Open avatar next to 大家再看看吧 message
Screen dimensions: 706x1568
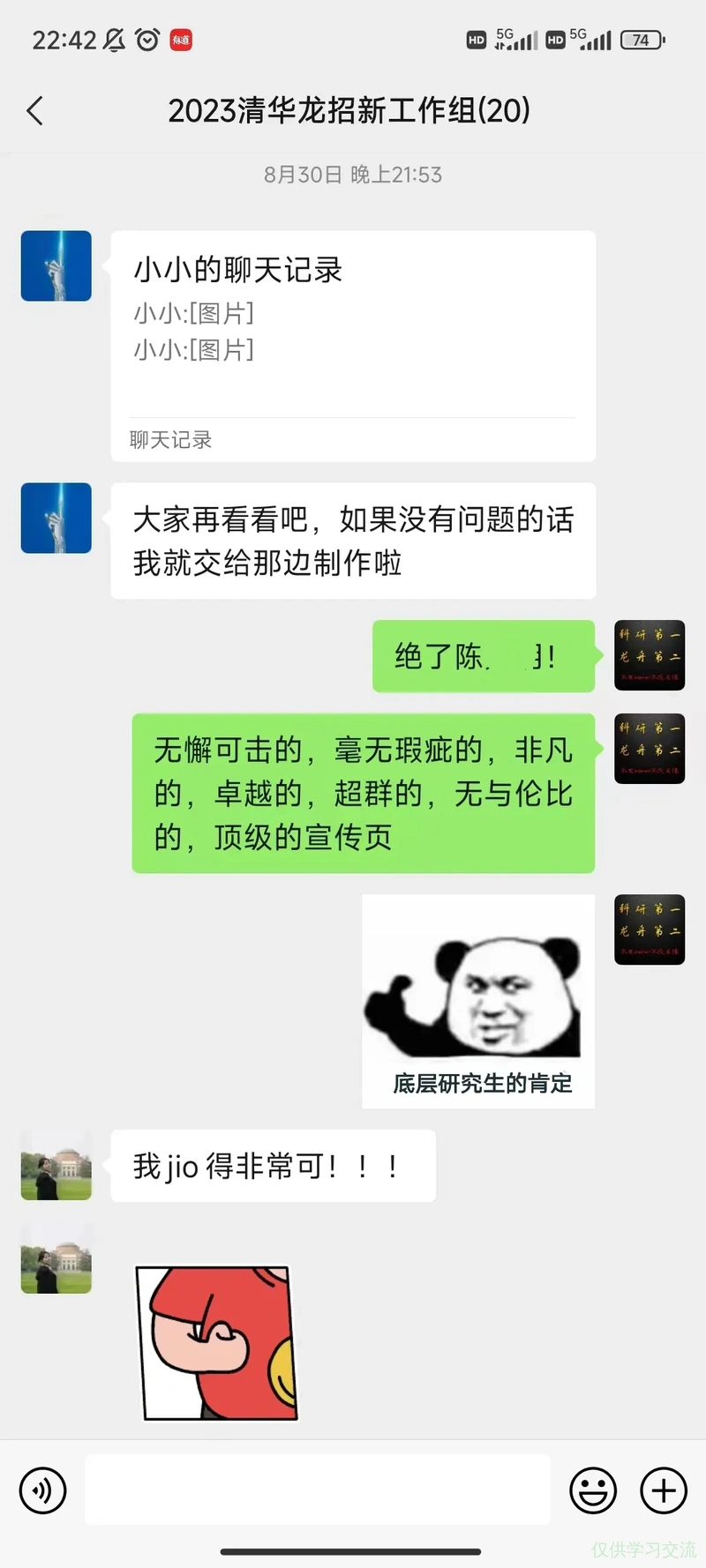[56, 518]
